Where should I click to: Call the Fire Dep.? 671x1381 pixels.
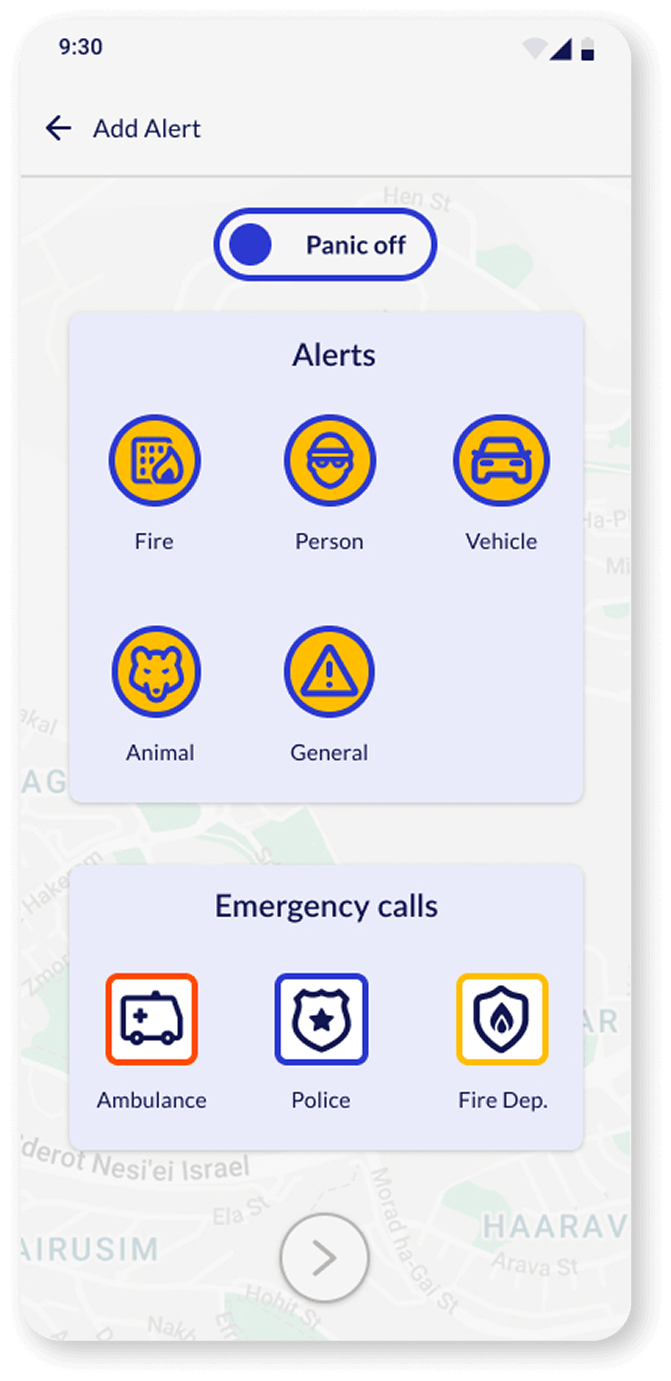pos(502,1019)
